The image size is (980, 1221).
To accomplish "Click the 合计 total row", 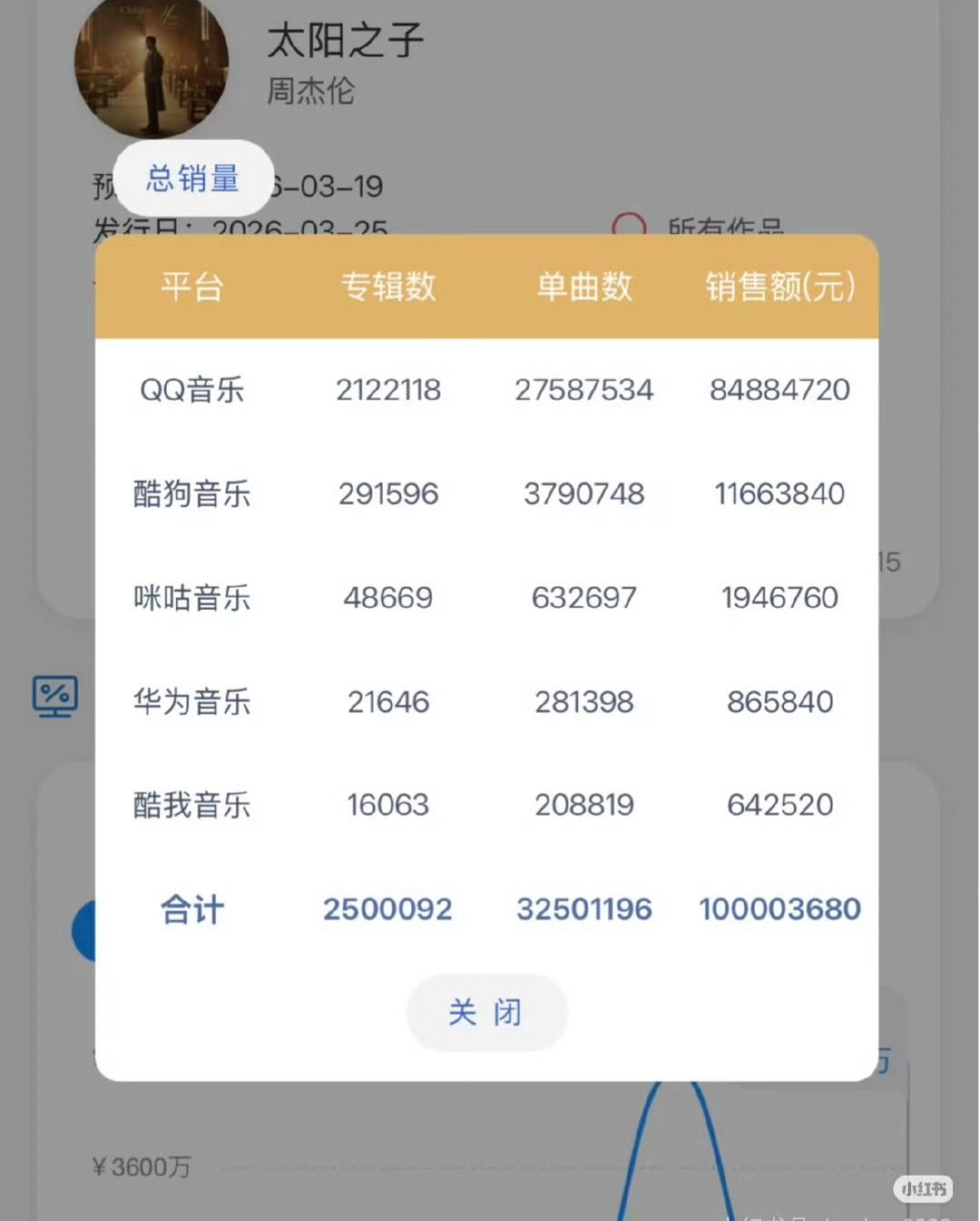I will pos(191,909).
